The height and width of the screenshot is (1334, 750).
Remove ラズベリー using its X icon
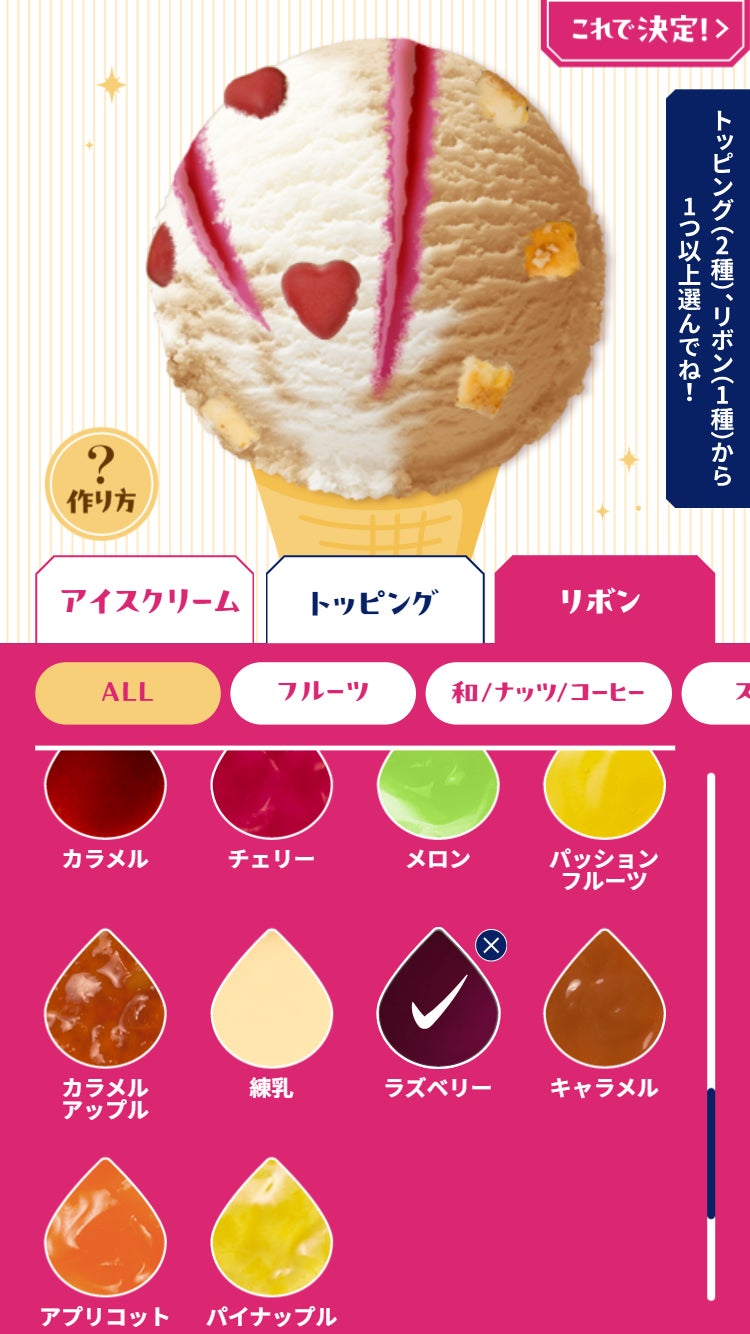(x=491, y=945)
